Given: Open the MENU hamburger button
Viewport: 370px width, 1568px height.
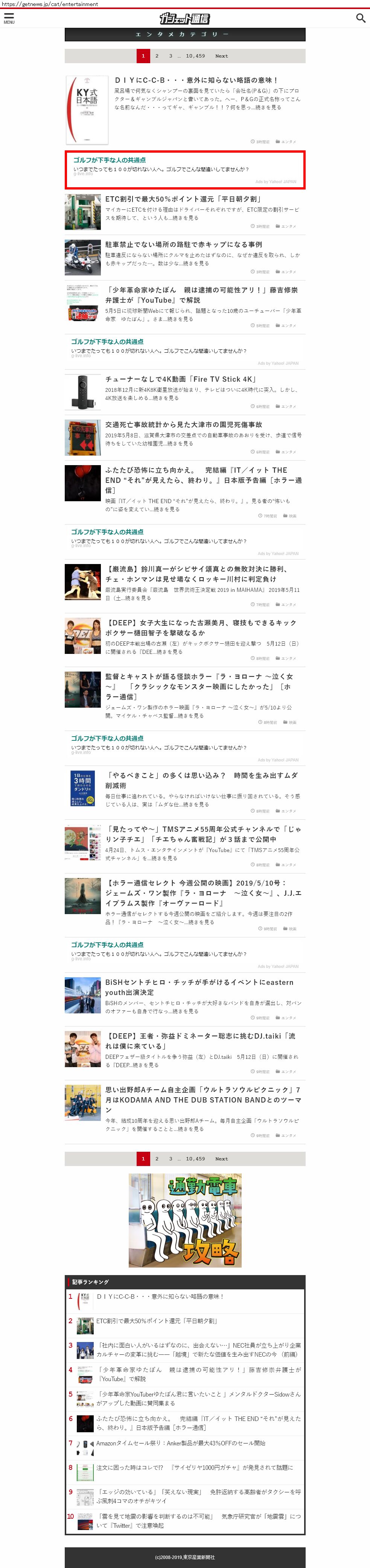Looking at the screenshot, I should [x=9, y=18].
